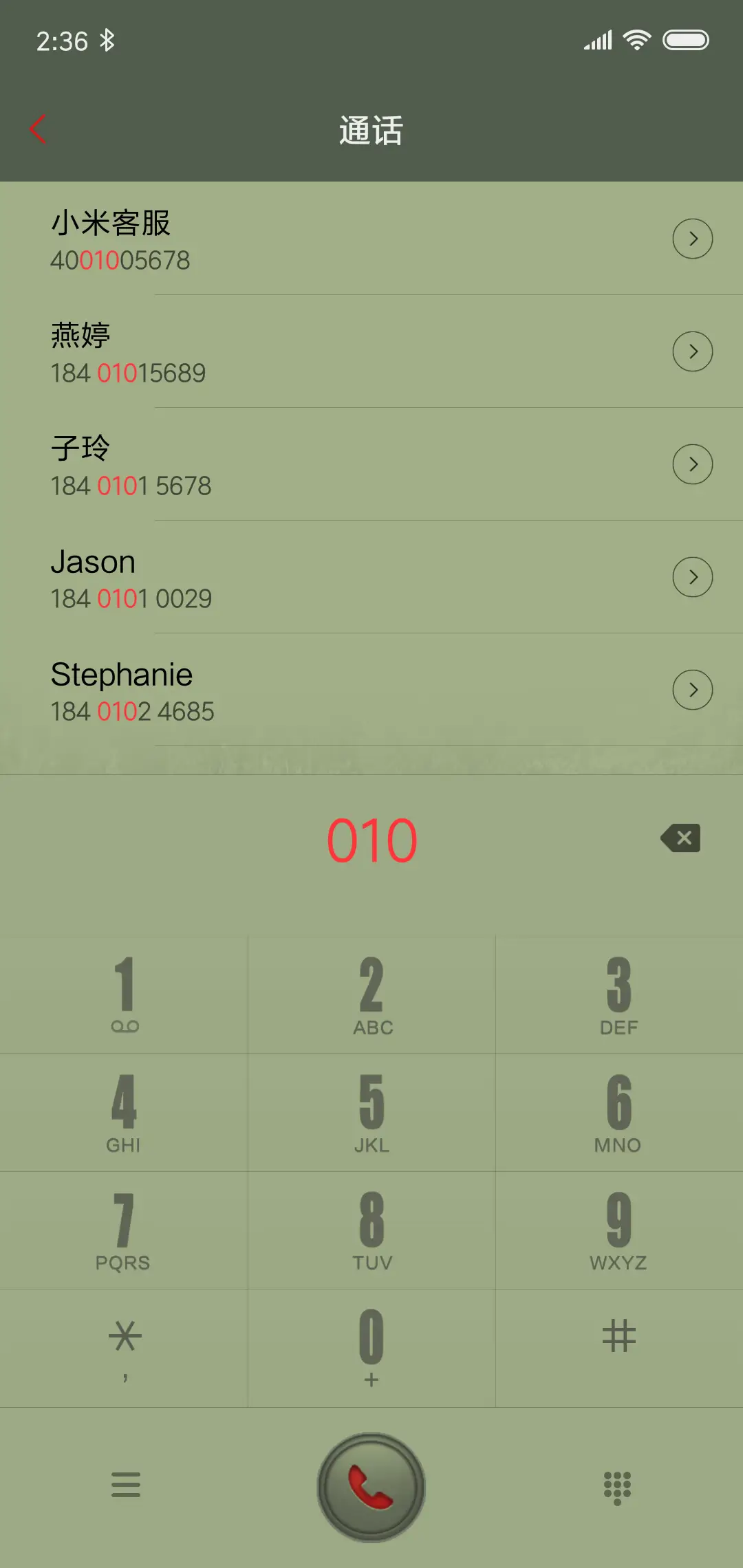
Task: Select the 通话 title bar
Action: [x=371, y=131]
